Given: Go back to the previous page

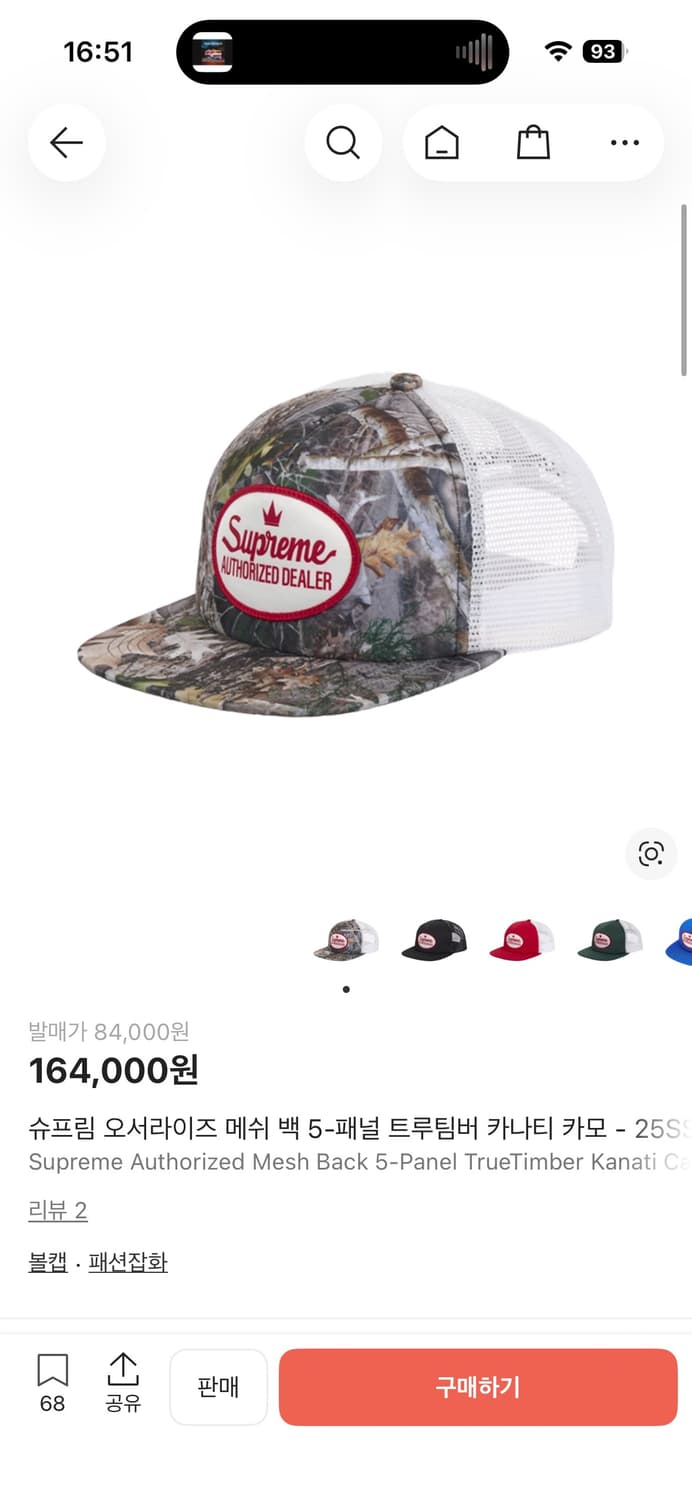Looking at the screenshot, I should pos(66,143).
